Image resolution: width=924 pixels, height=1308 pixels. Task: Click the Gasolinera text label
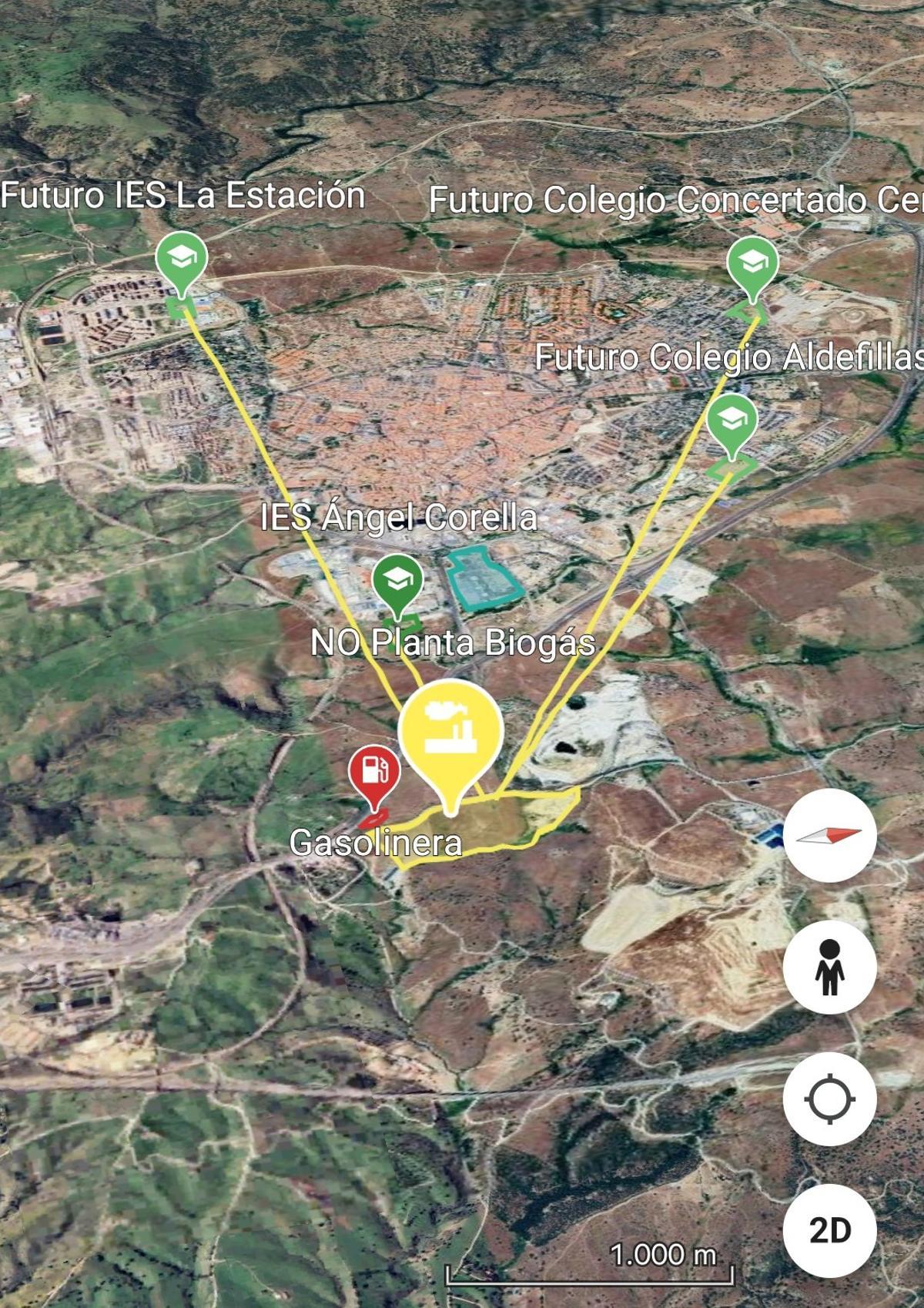click(x=377, y=844)
